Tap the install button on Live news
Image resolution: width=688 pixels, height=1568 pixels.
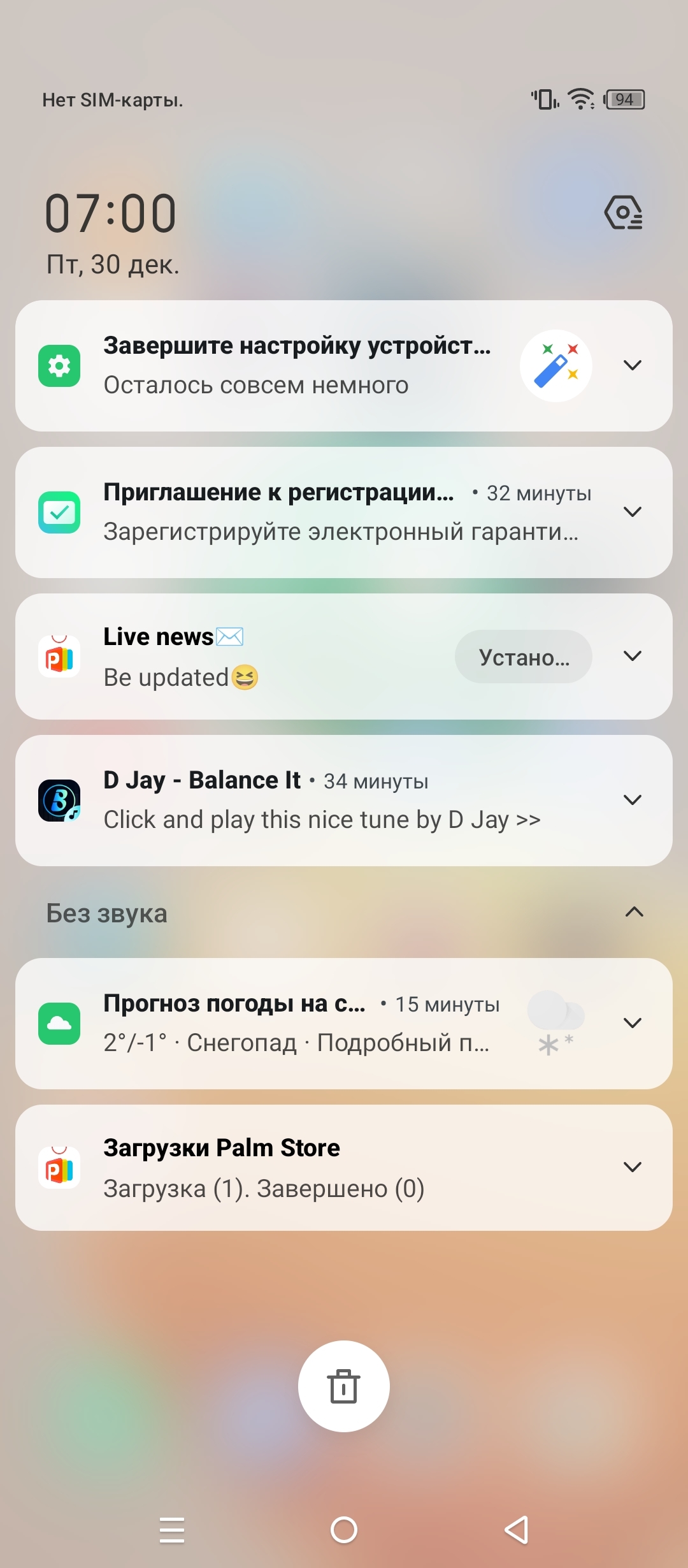[x=523, y=657]
